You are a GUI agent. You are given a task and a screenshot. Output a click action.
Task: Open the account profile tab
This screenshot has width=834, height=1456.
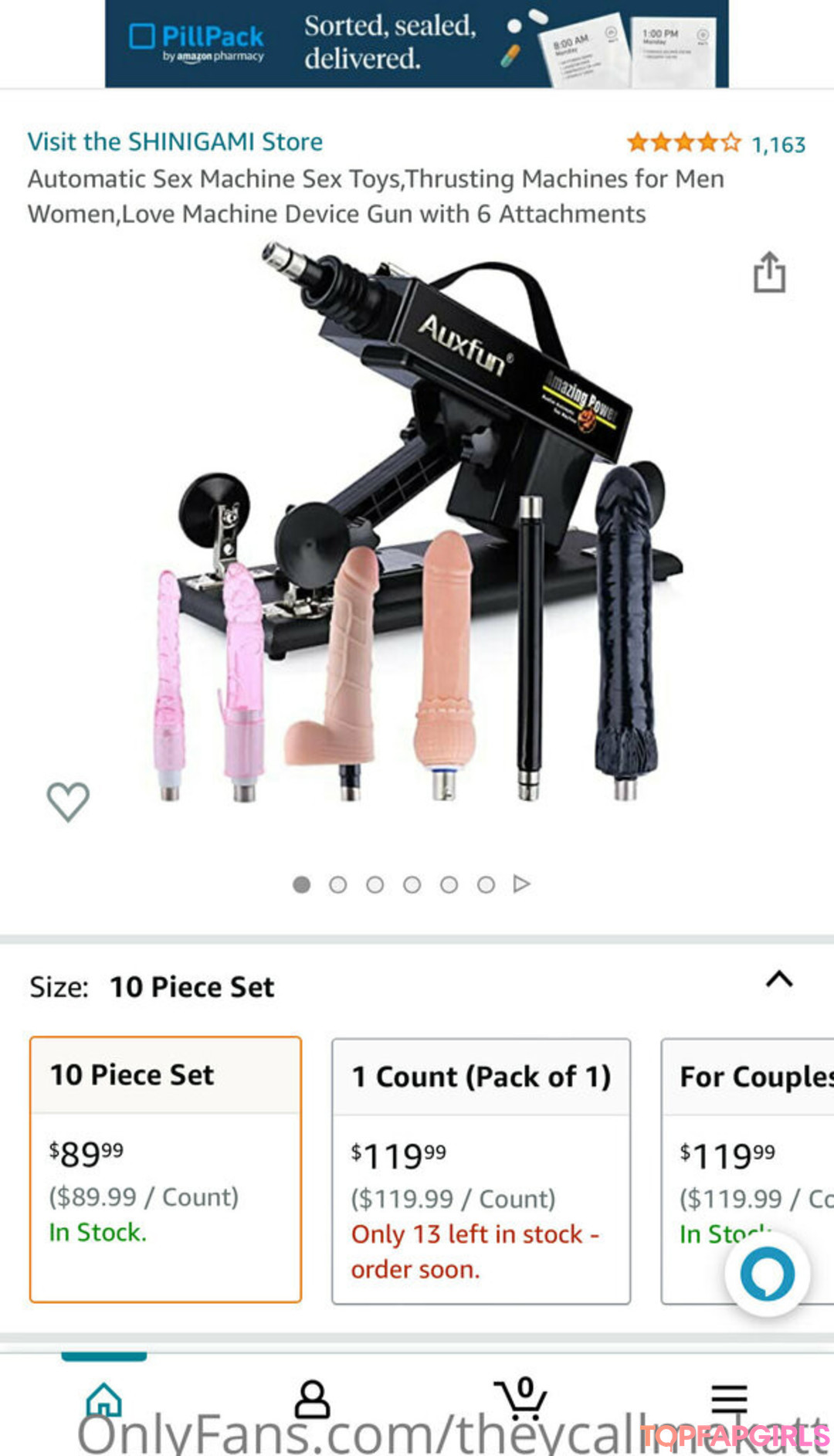tap(313, 1399)
